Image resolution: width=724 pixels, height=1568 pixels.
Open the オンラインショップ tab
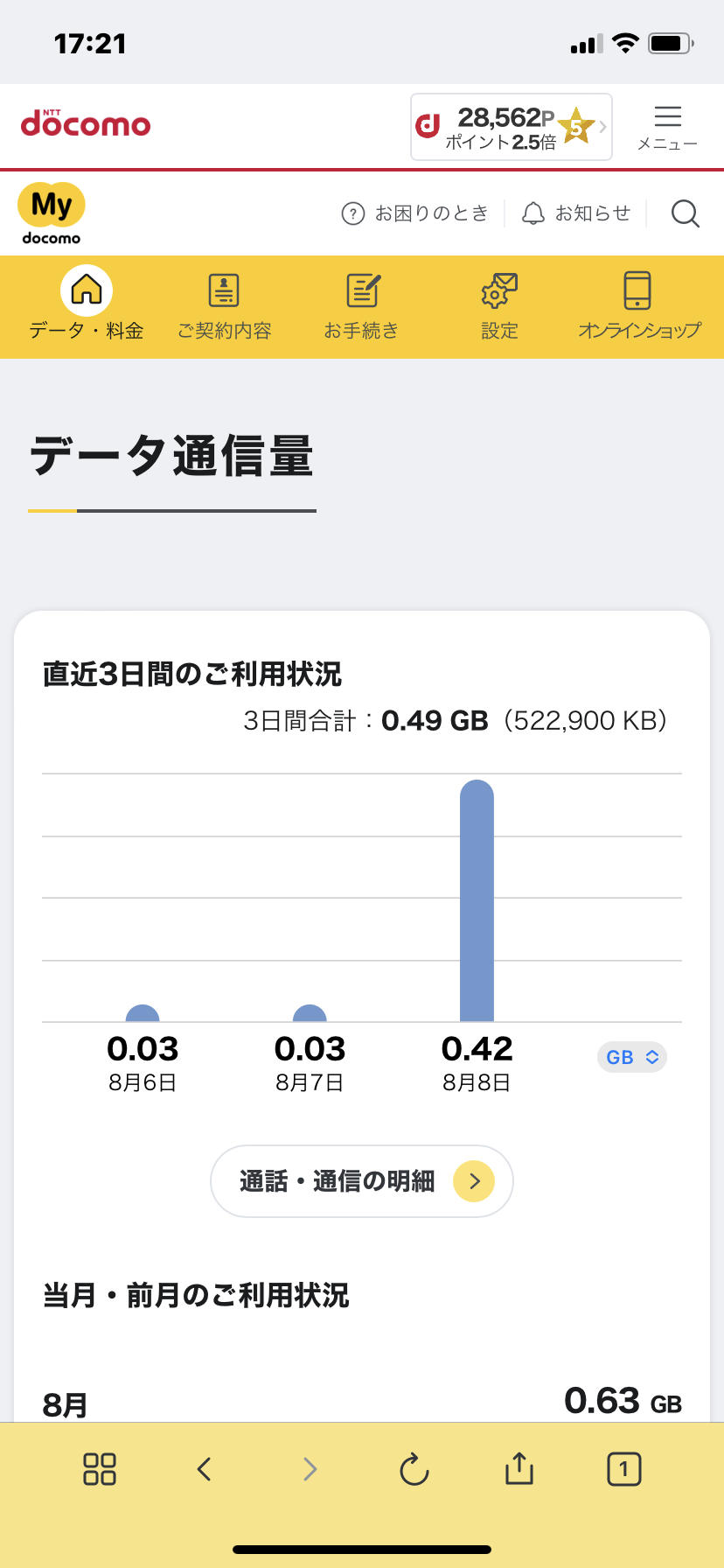(x=638, y=304)
